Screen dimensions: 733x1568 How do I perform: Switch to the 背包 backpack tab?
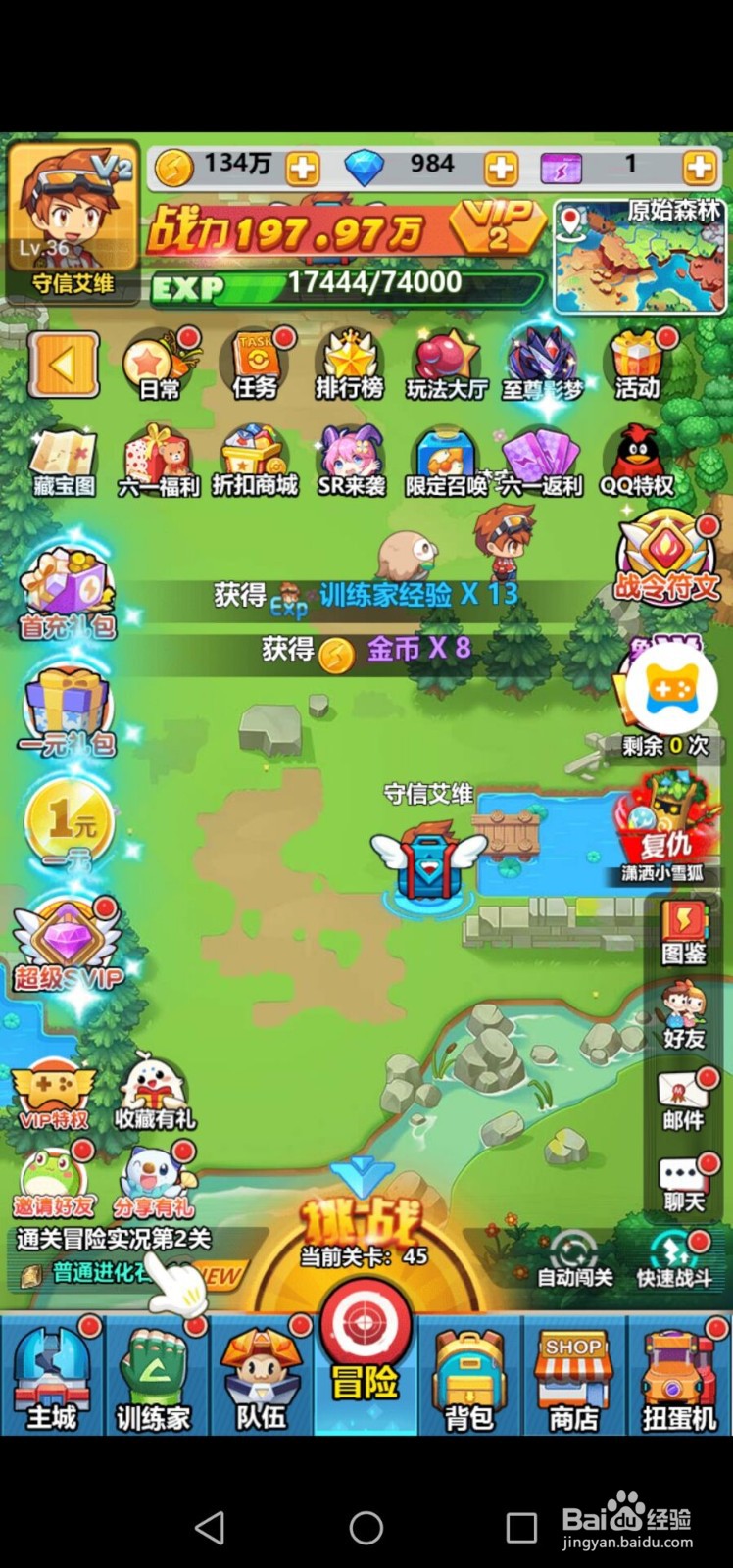point(469,1377)
